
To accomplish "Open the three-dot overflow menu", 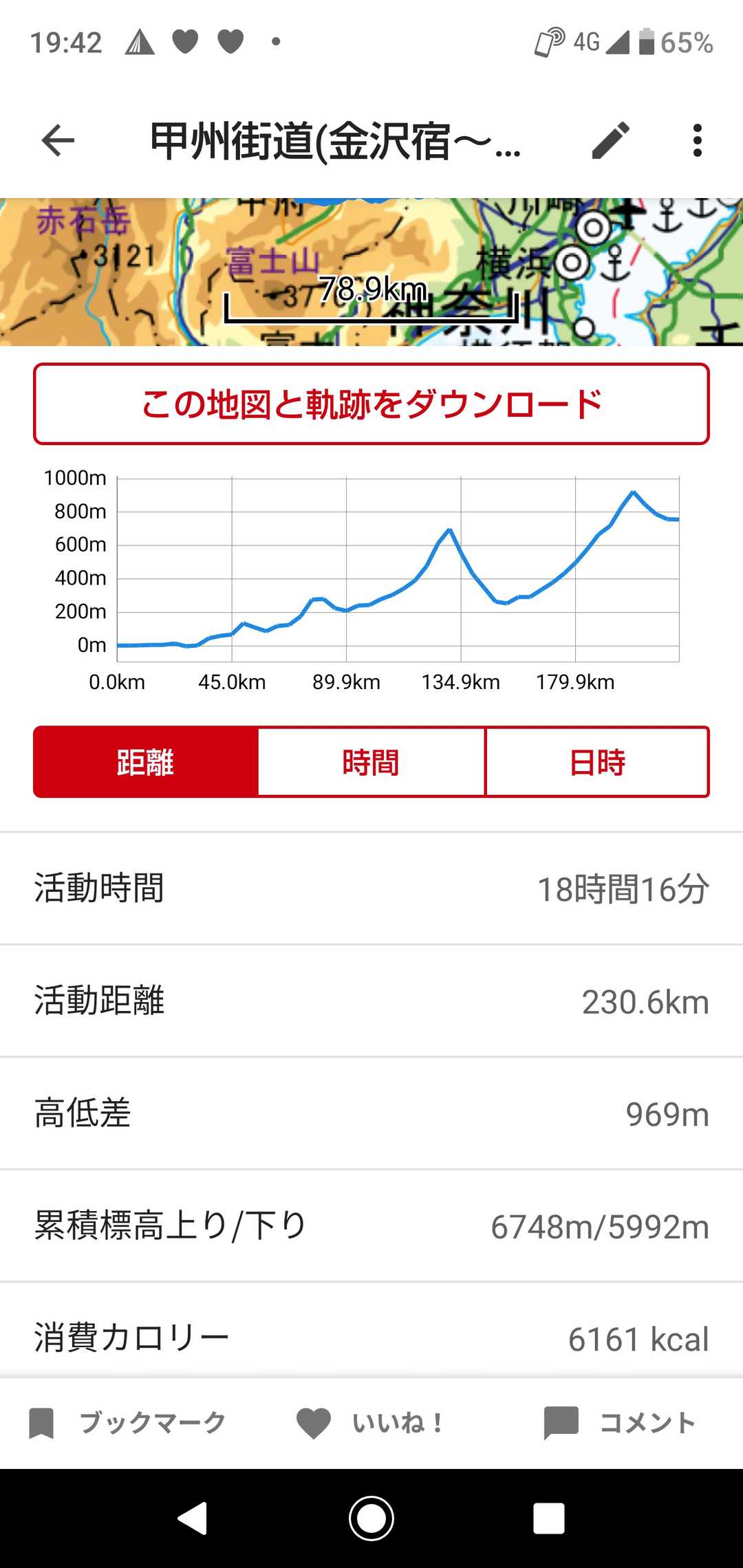I will pos(697,141).
